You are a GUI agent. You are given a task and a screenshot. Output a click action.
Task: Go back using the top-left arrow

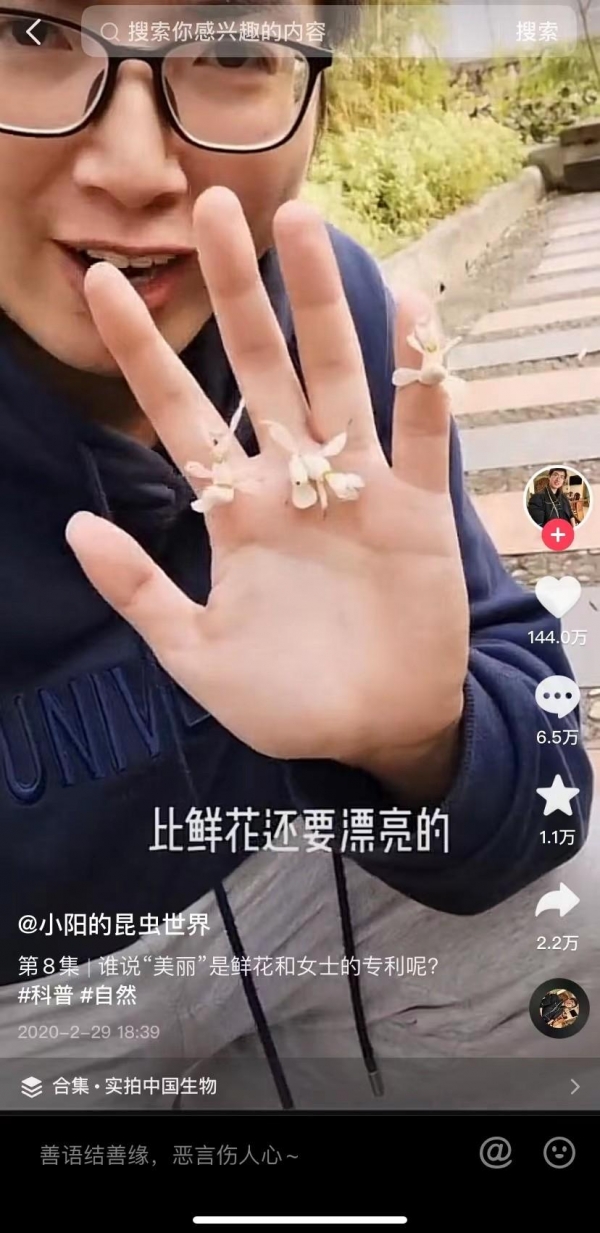(x=33, y=32)
